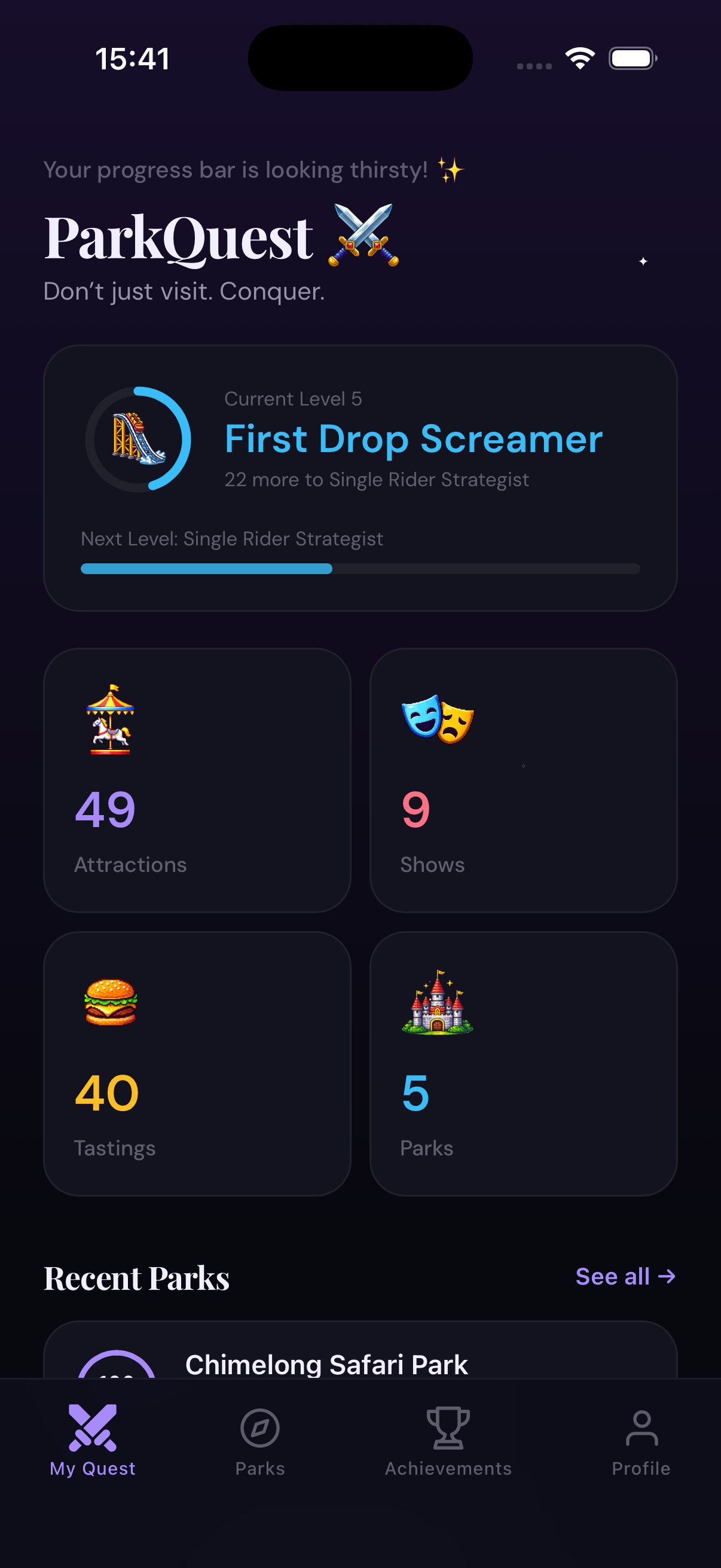Image resolution: width=721 pixels, height=1568 pixels.
Task: Select the My Quest tab
Action: (x=93, y=1442)
